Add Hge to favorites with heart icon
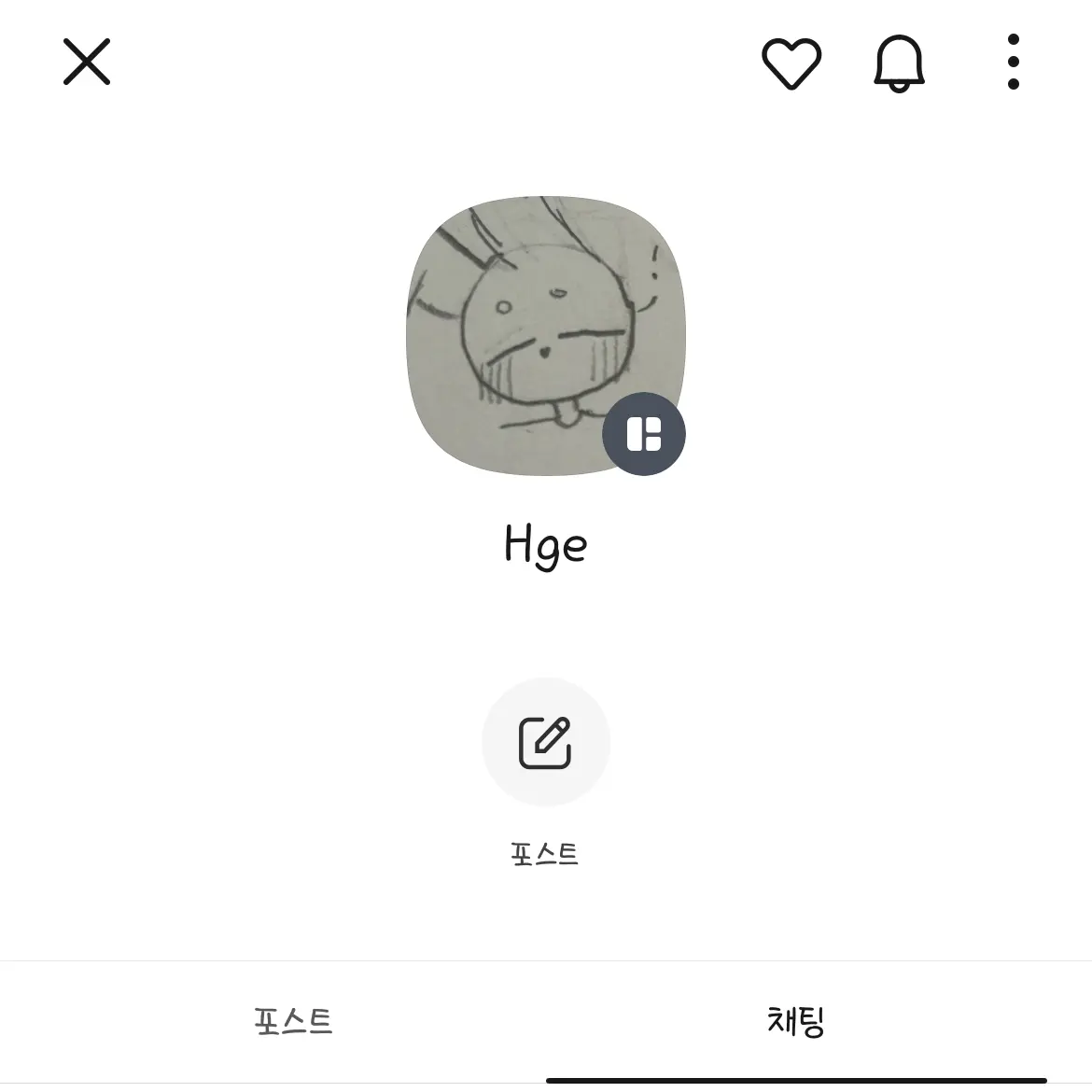Screen dimensions: 1092x1092 click(x=791, y=63)
